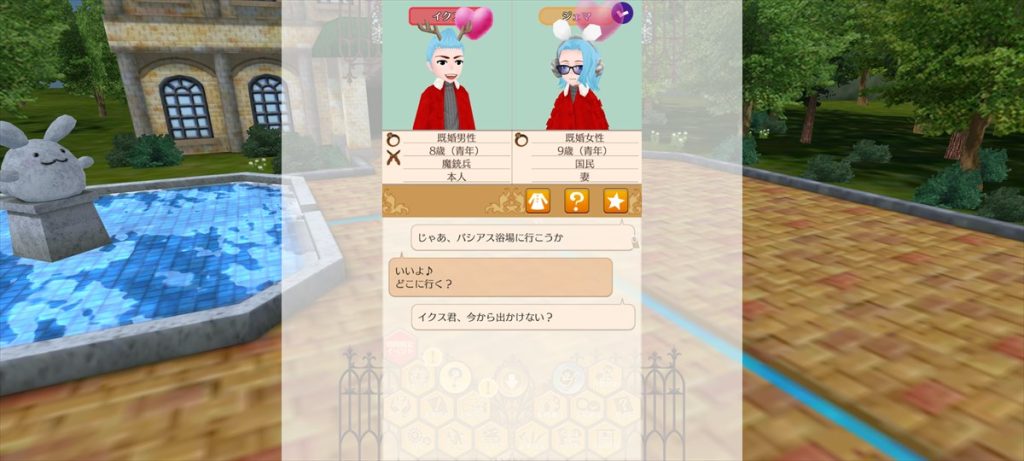
Task: Open the clothing icon in the profile bar
Action: [538, 201]
